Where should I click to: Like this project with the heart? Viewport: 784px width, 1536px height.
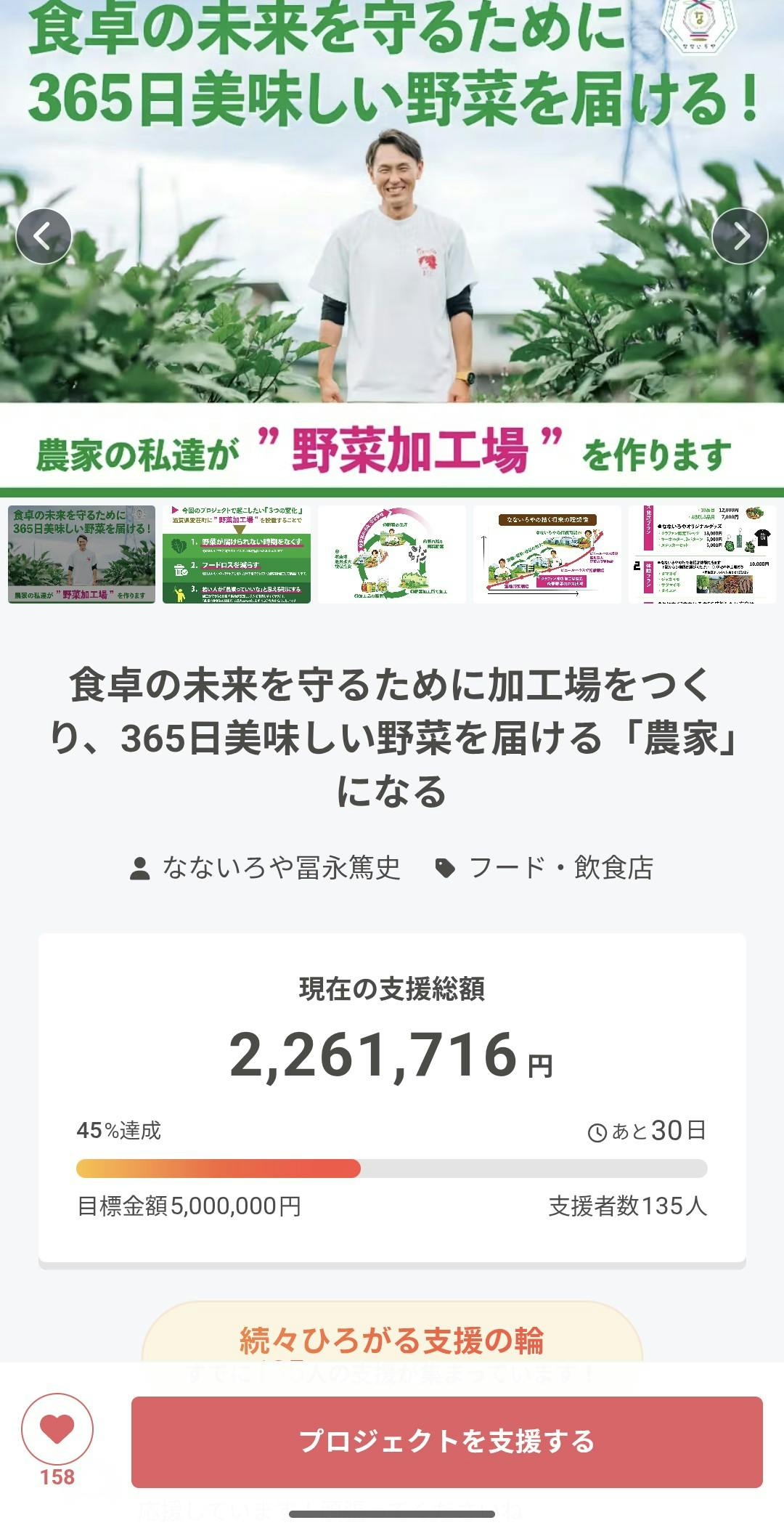57,1429
